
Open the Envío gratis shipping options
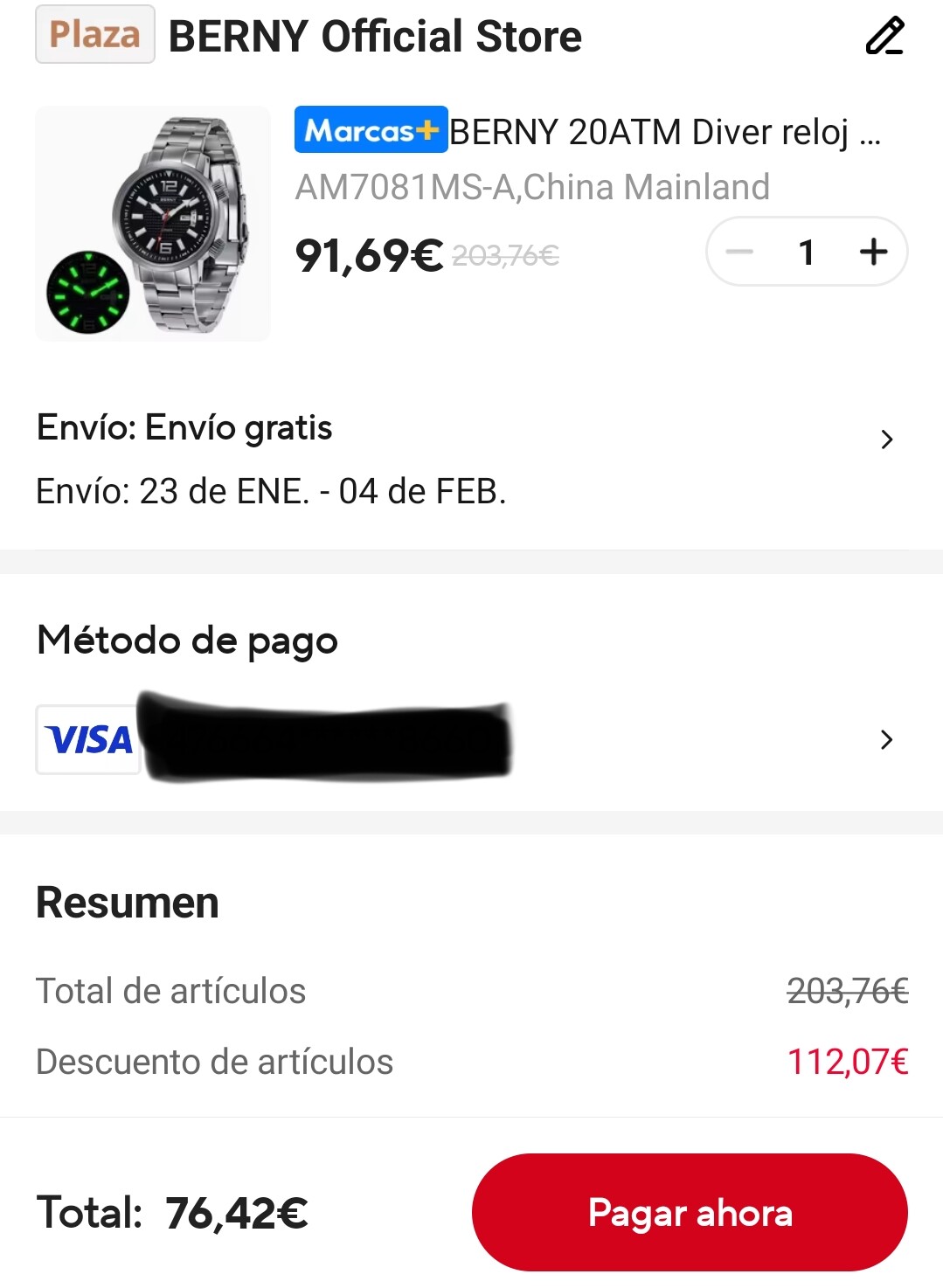pos(886,439)
